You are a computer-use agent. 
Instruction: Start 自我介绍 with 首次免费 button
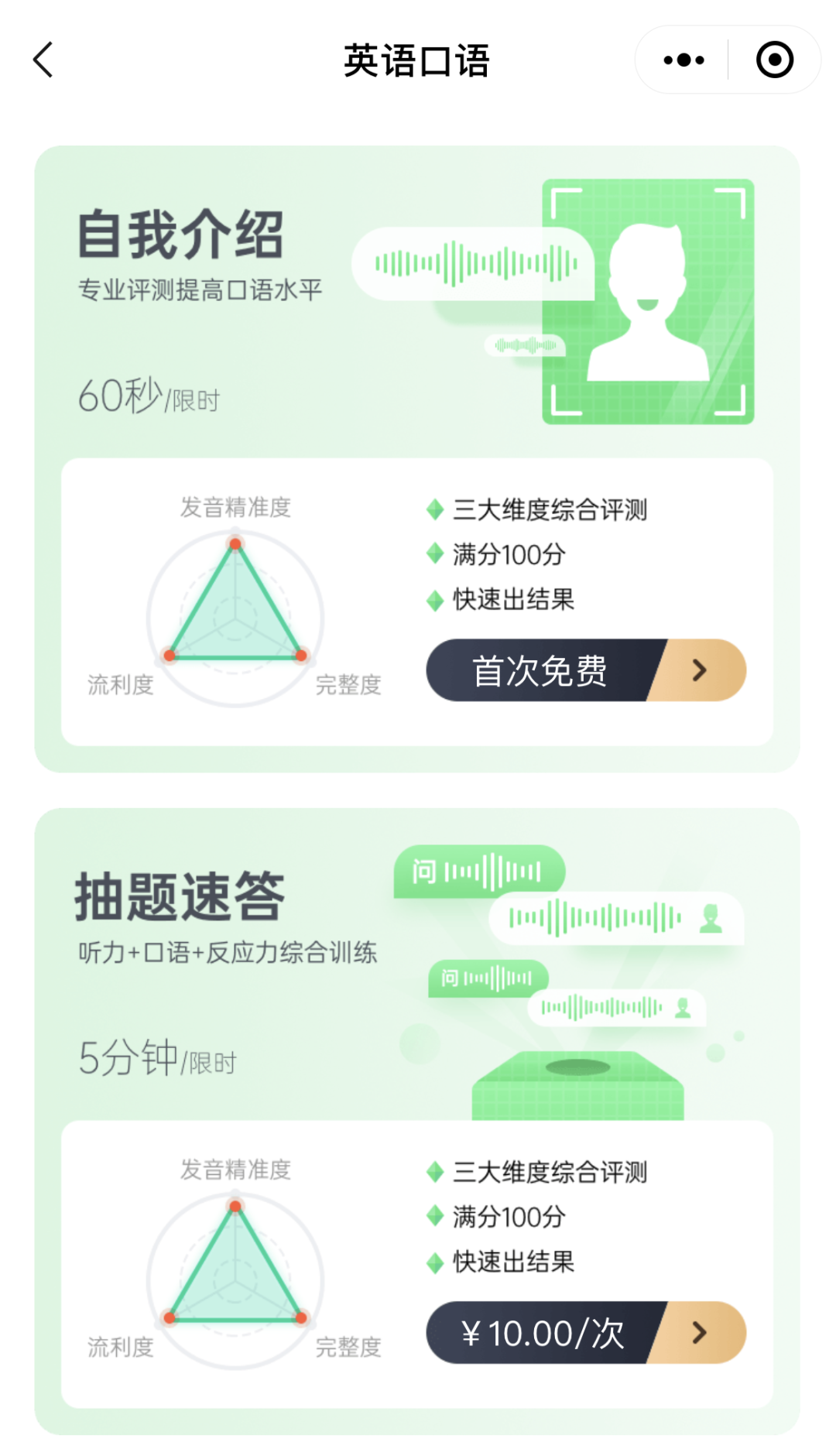585,670
